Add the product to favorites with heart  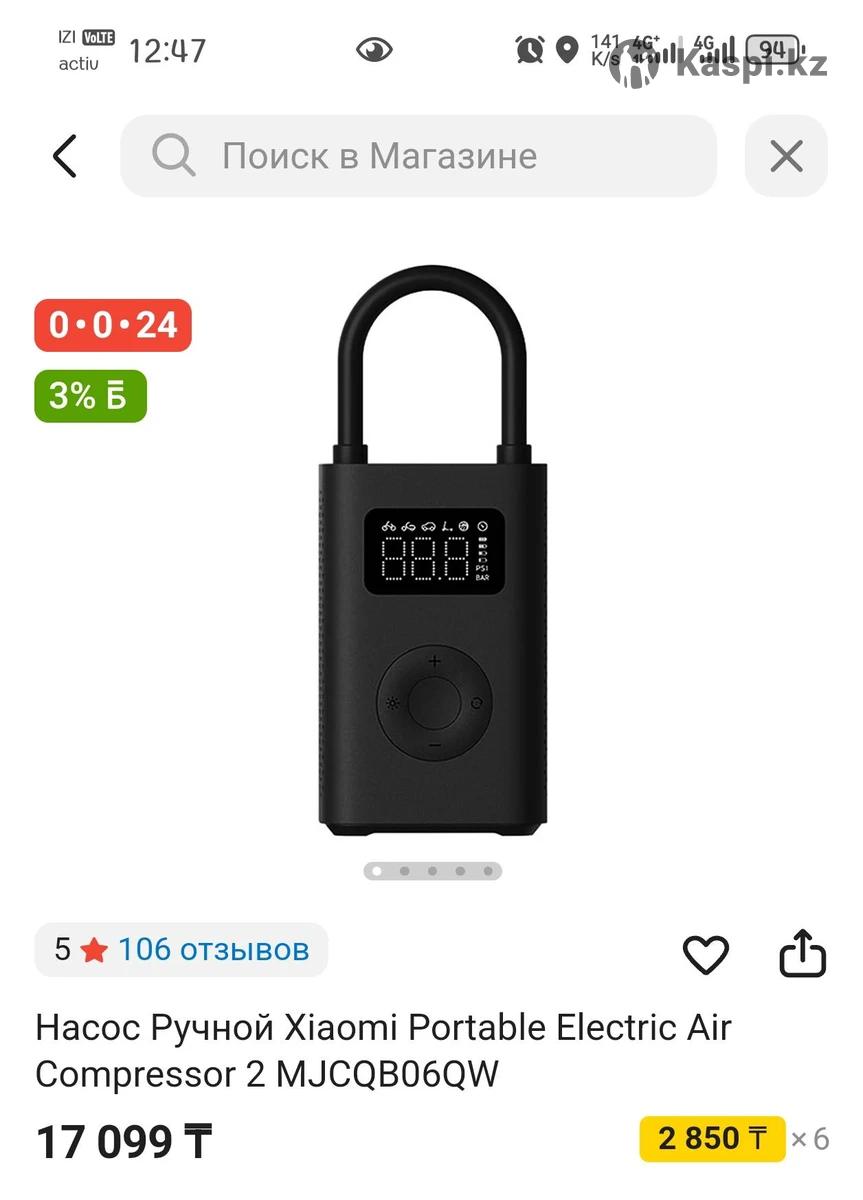tap(706, 955)
